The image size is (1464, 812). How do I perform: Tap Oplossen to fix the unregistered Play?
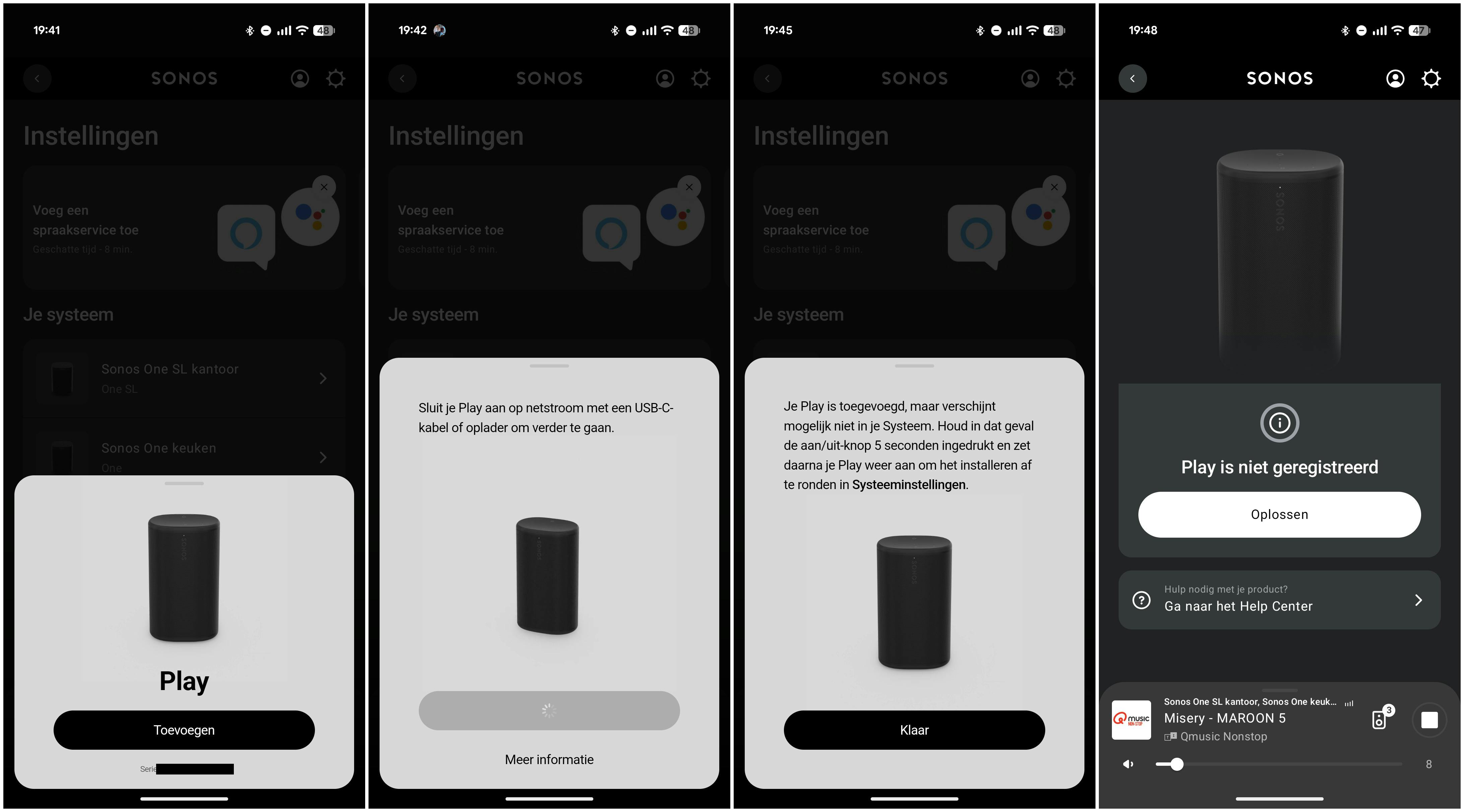(x=1279, y=514)
